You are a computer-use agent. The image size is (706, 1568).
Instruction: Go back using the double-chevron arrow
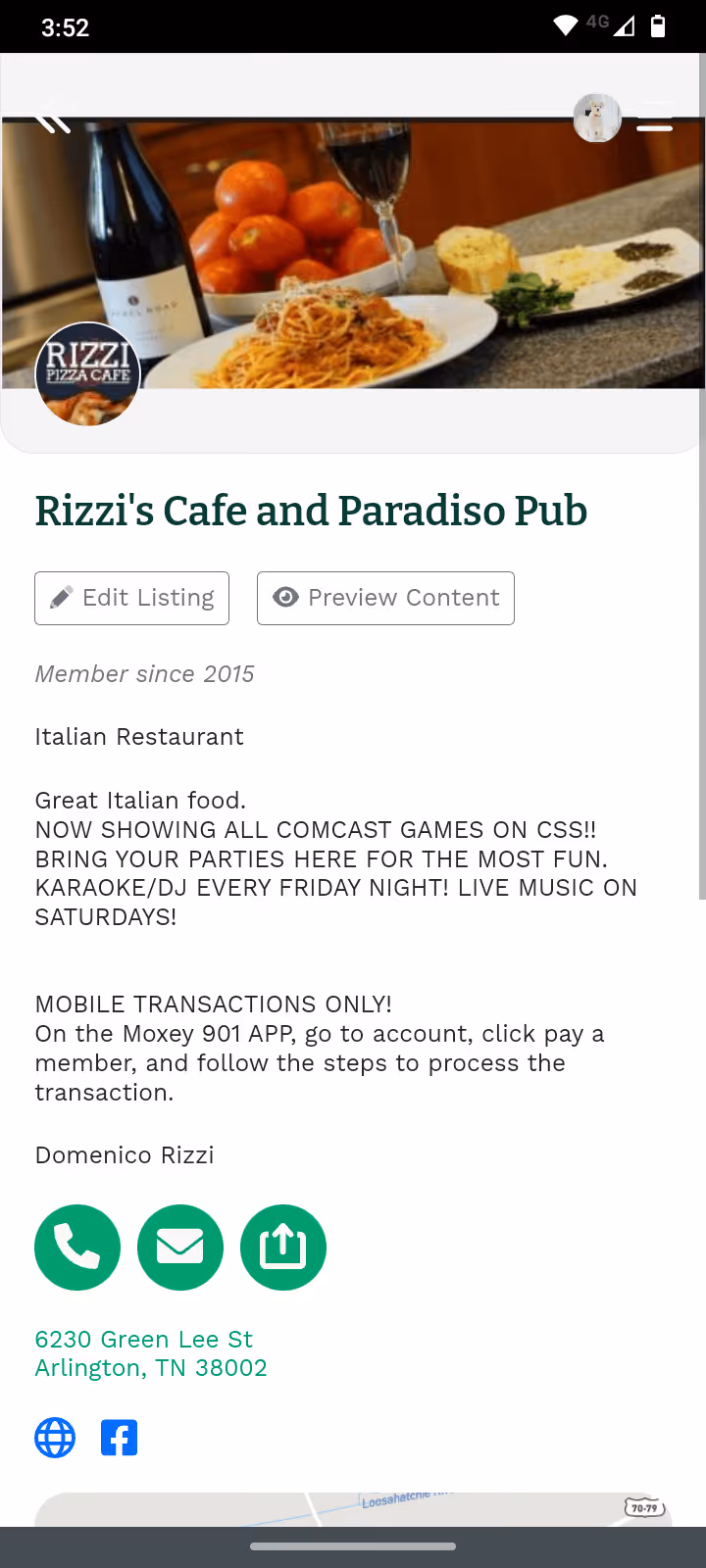point(53,118)
